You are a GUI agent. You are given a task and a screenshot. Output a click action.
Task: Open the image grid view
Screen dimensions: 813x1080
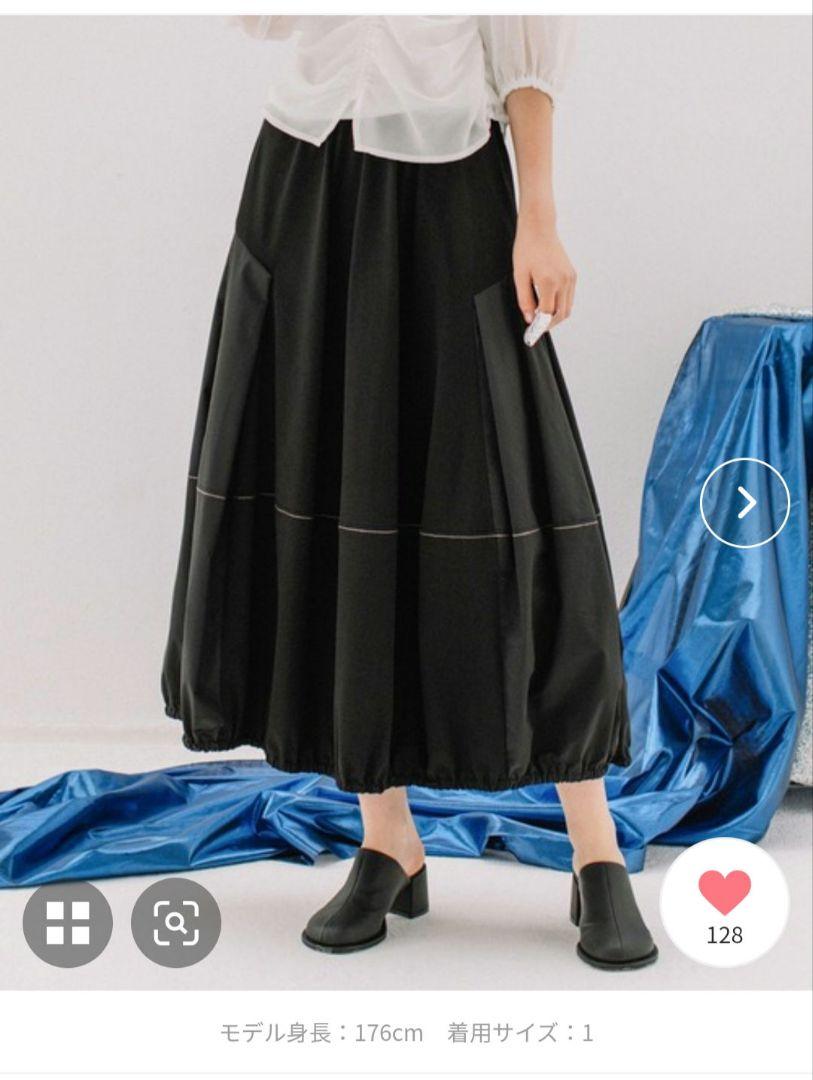(x=67, y=922)
